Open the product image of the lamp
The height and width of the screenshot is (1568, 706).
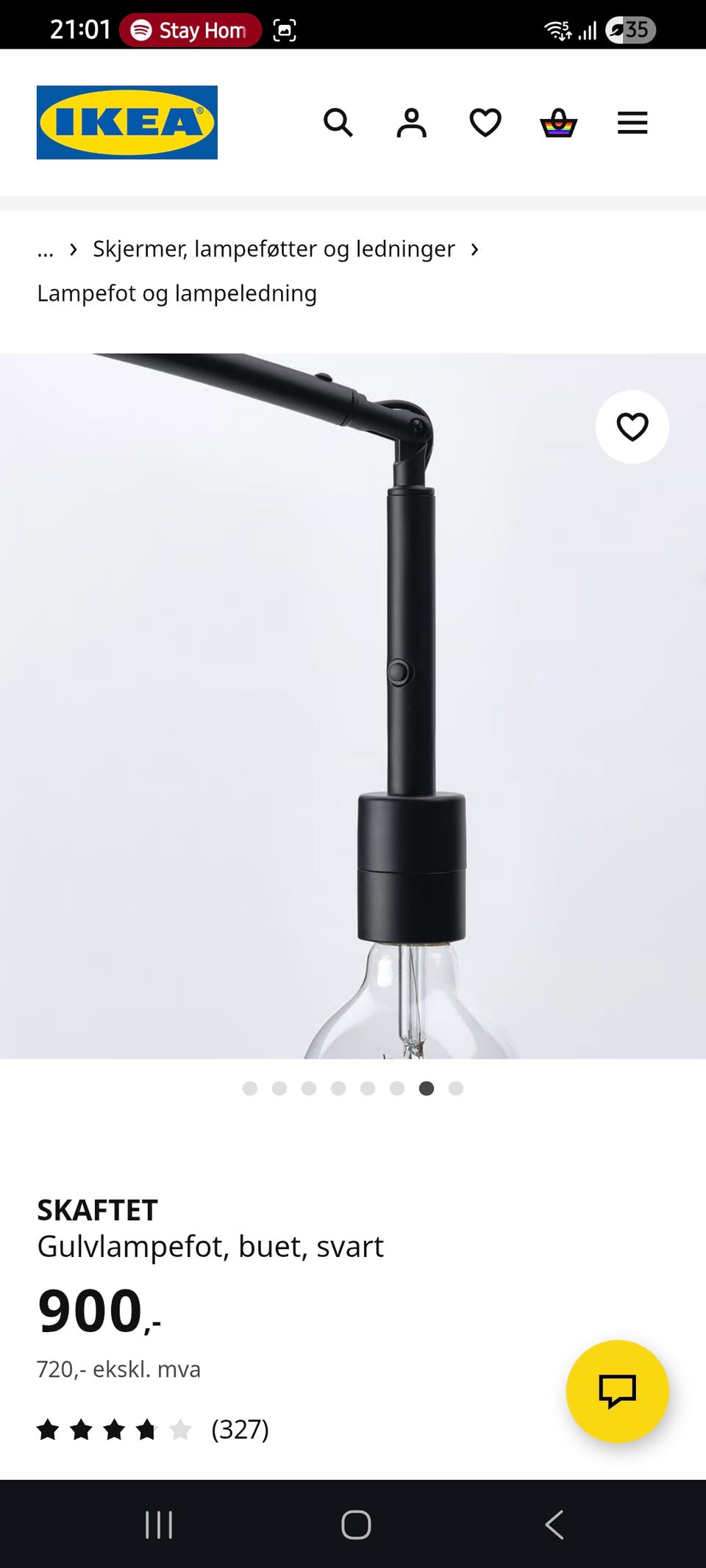(x=353, y=706)
